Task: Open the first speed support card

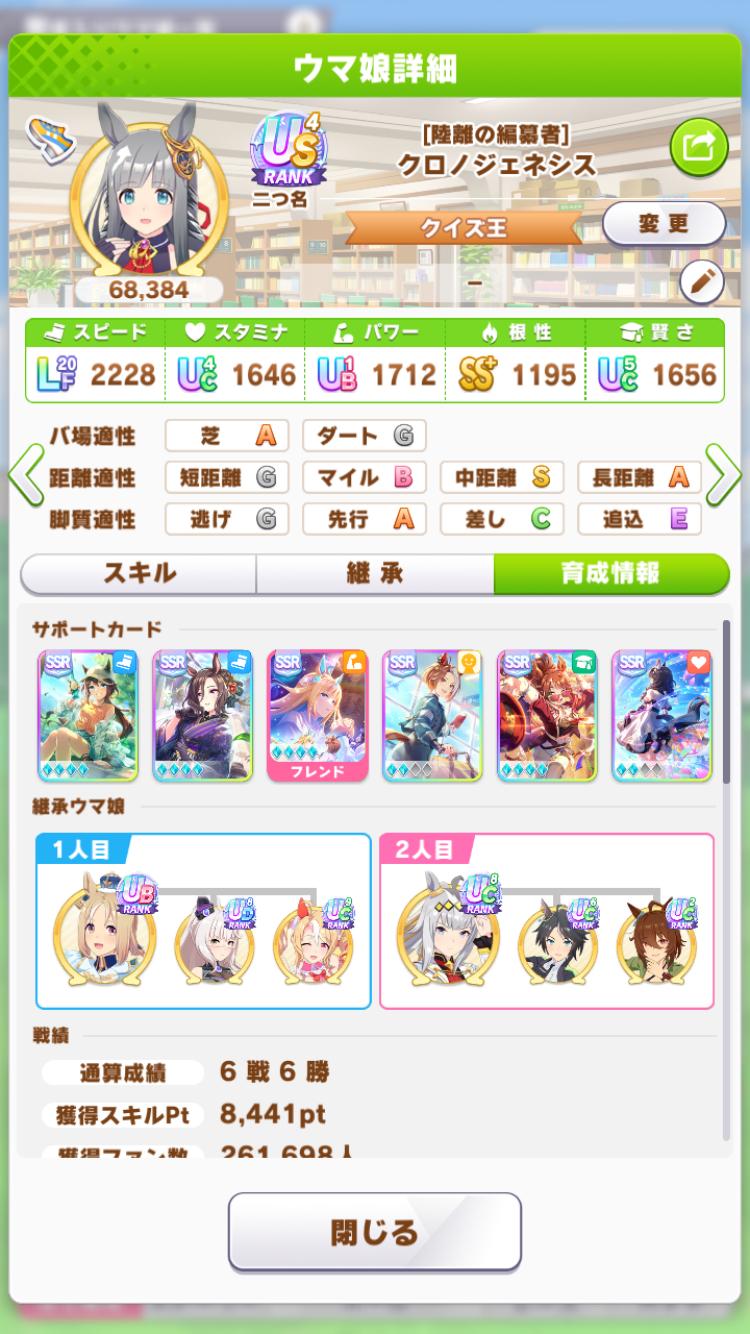Action: (88, 716)
